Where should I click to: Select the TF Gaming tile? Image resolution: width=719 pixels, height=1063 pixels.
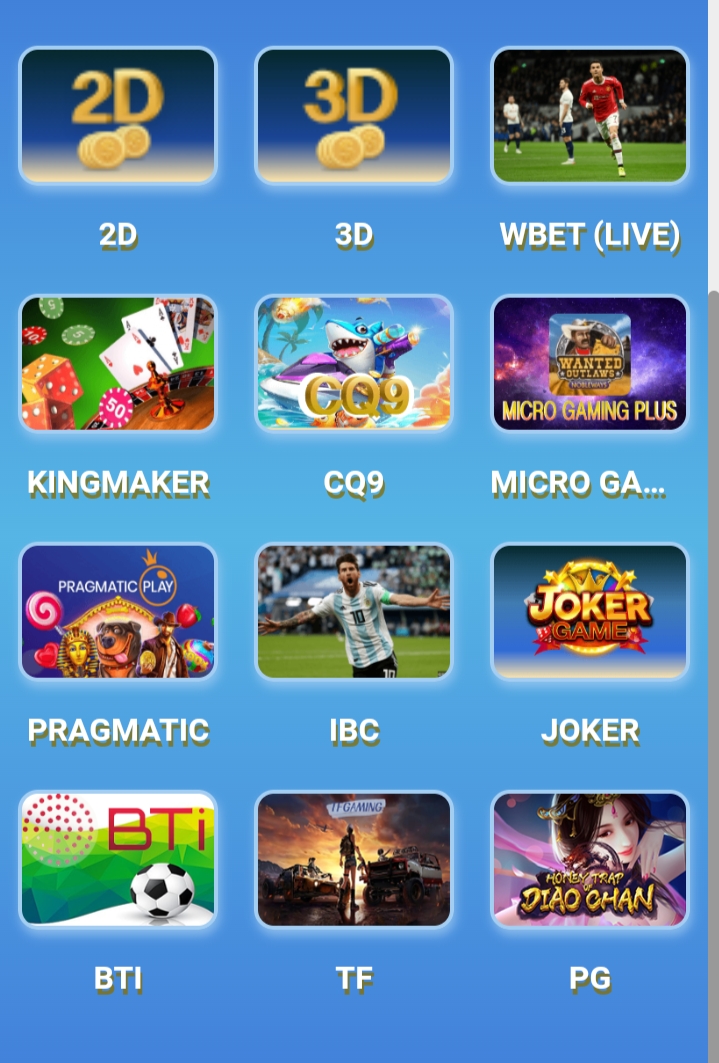coord(354,859)
